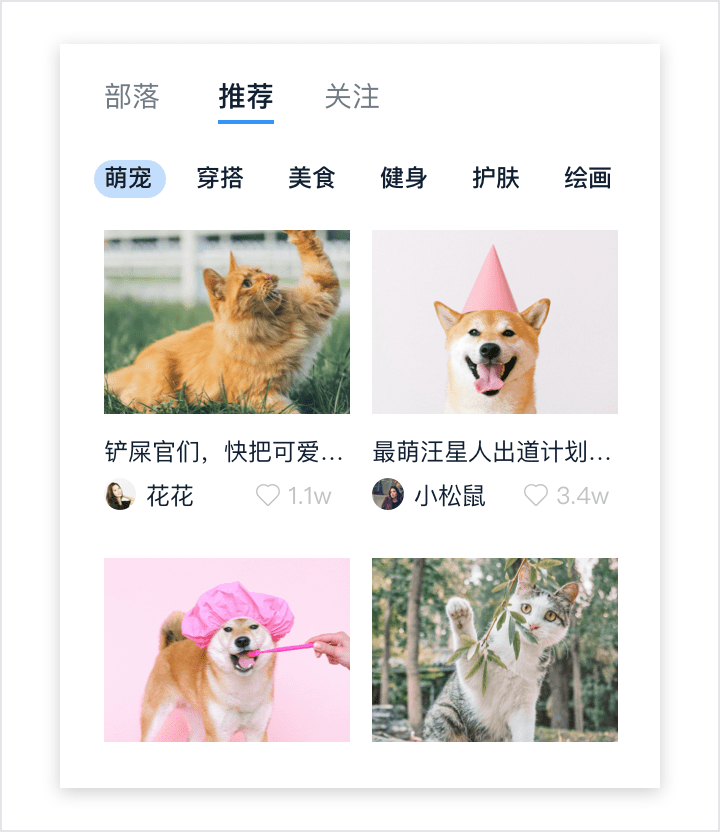The width and height of the screenshot is (720, 832).
Task: Select the 萌宠 category chip
Action: coord(129,179)
